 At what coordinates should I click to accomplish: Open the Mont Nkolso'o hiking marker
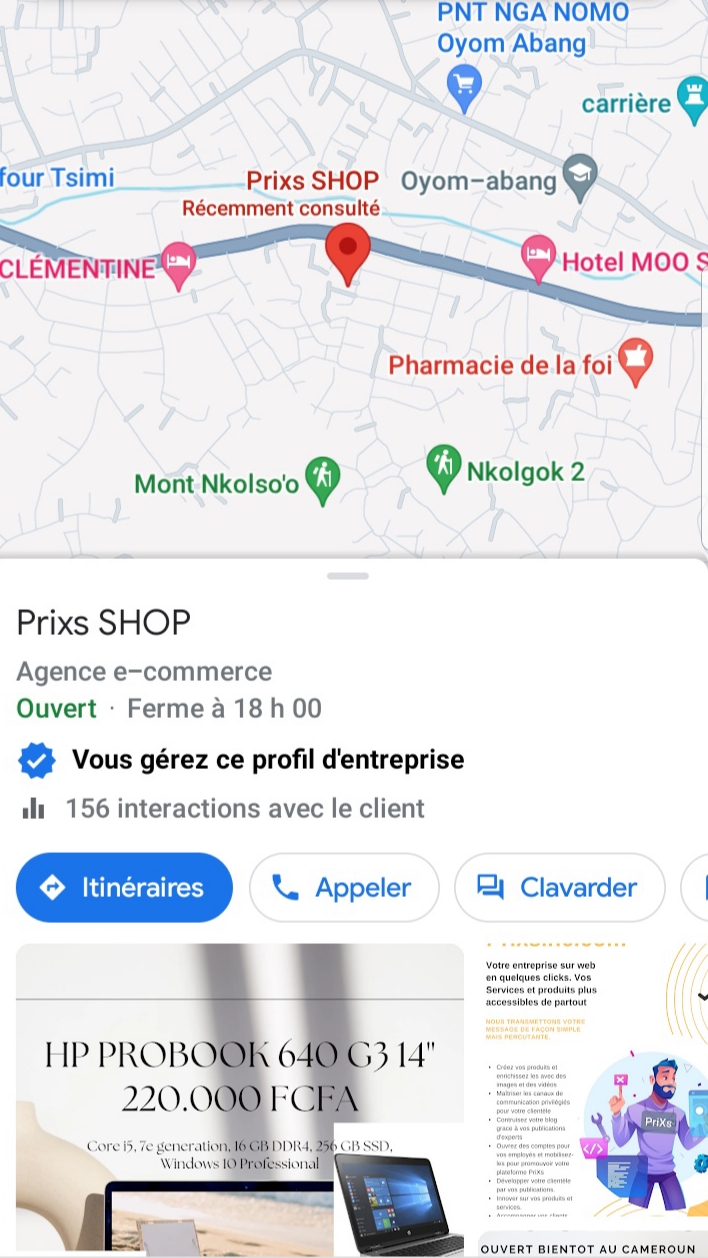(x=321, y=481)
